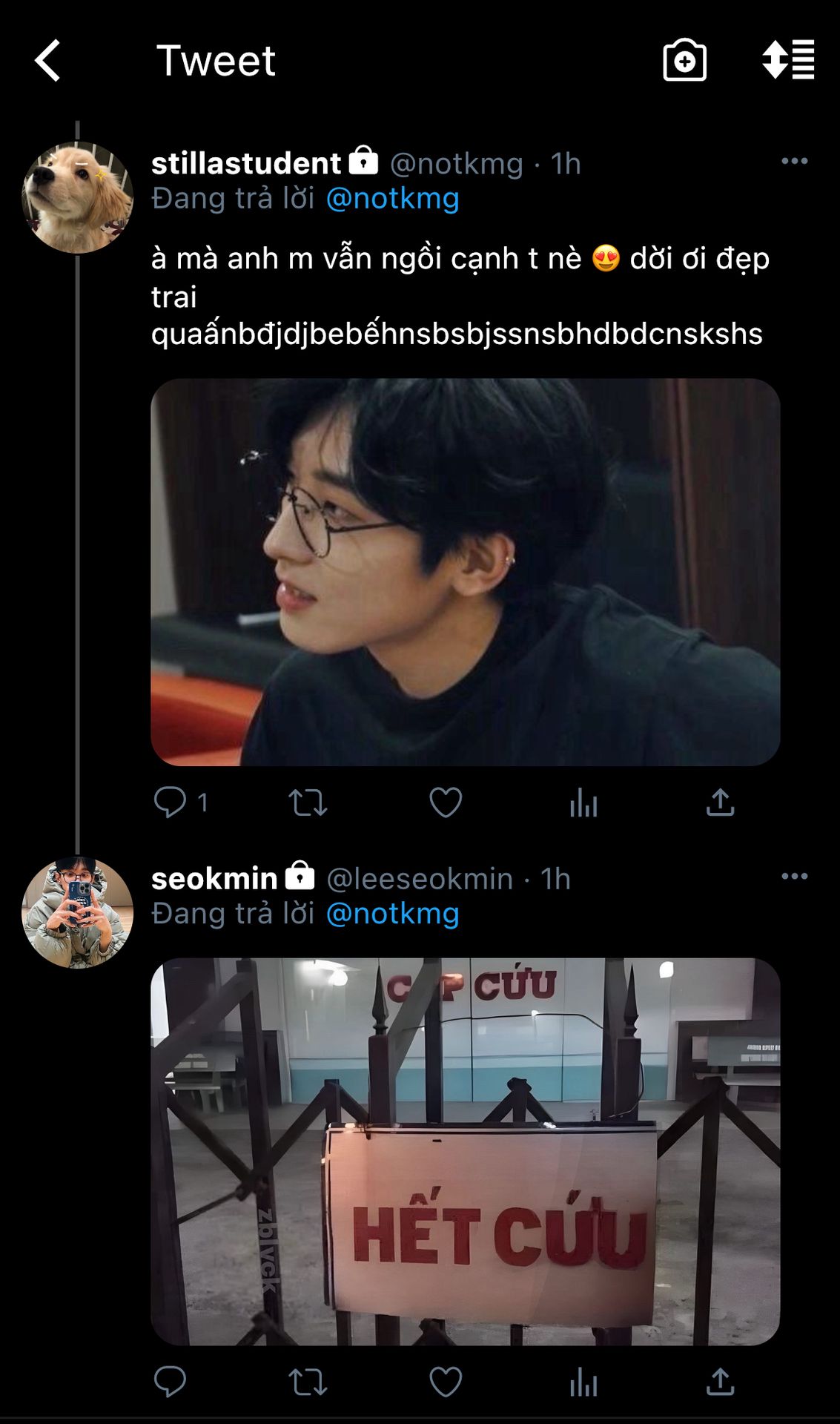Tap the camera plus icon in header
The image size is (840, 1424).
[x=684, y=60]
